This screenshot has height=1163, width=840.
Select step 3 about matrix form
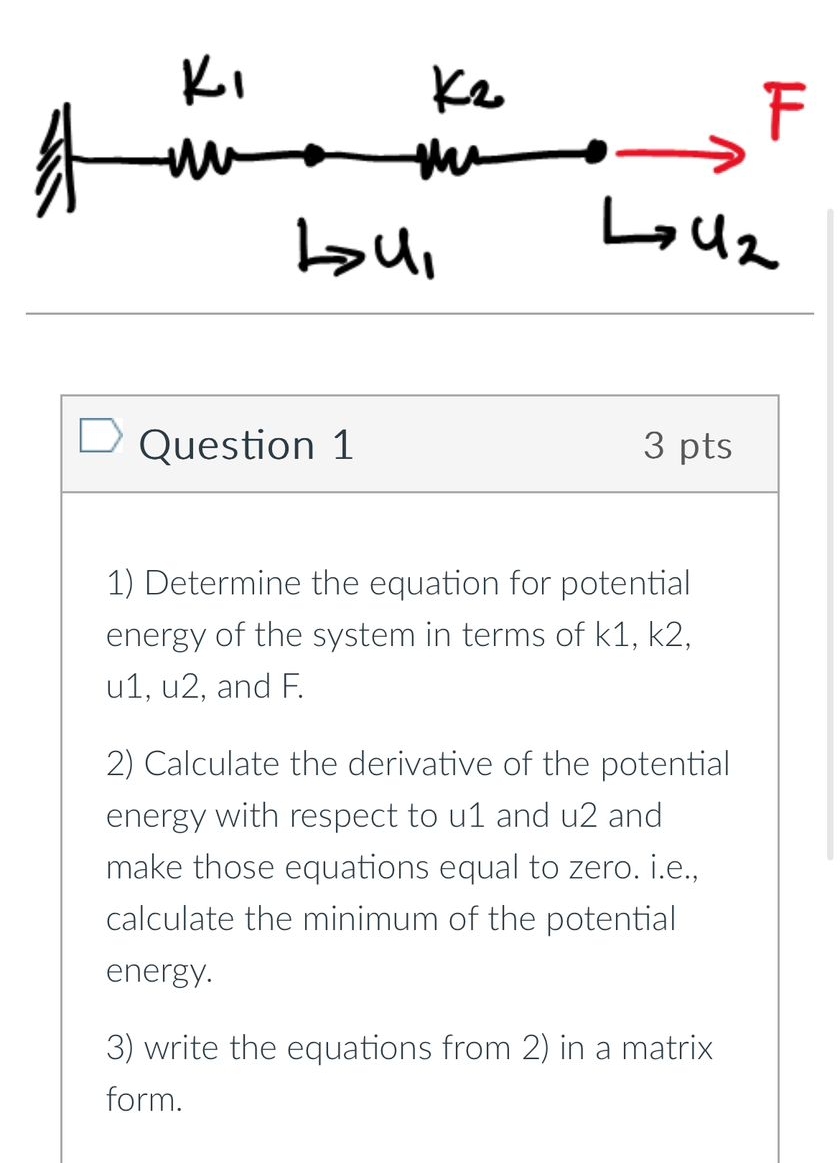point(409,1073)
